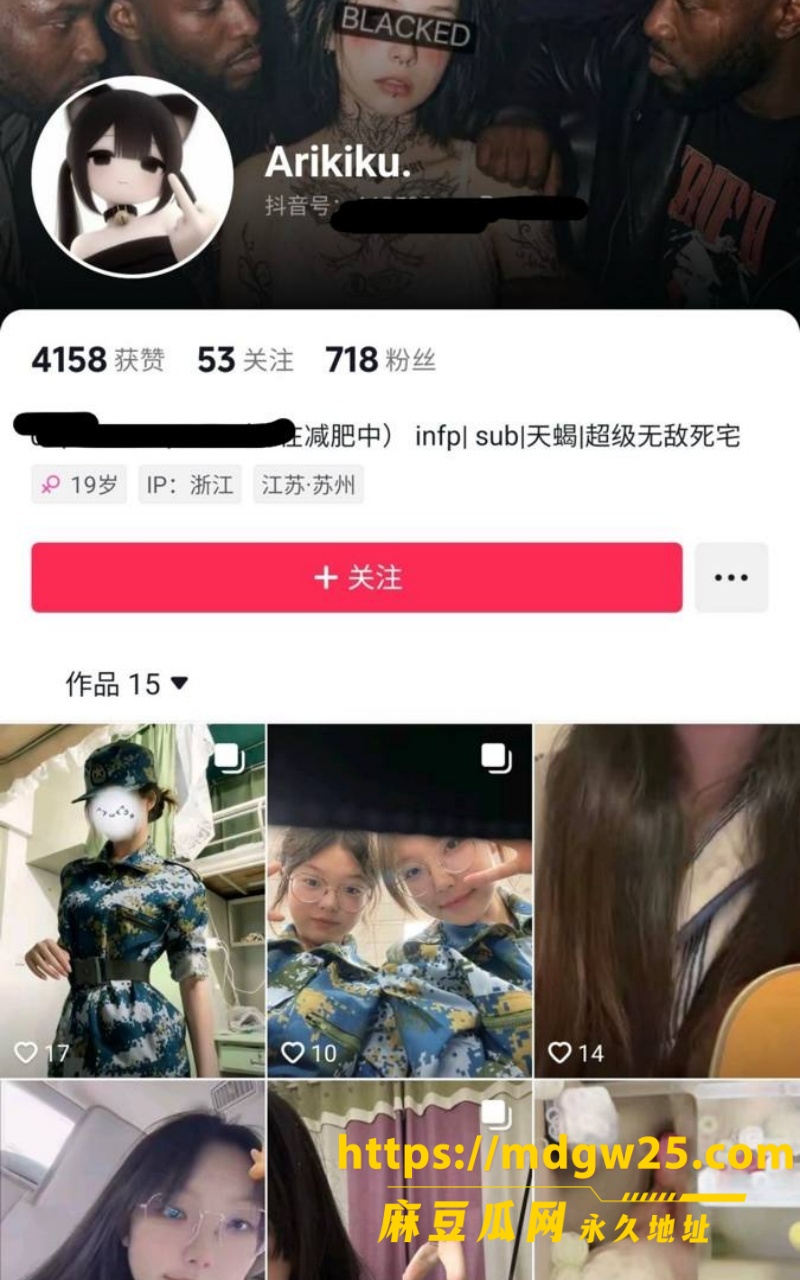The width and height of the screenshot is (800, 1280).
Task: Open Arikiku.'s profile avatar
Action: pos(132,176)
